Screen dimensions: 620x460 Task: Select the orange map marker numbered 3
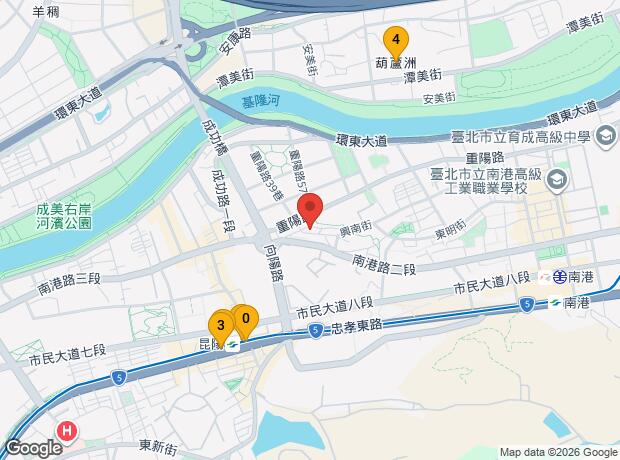coord(220,325)
